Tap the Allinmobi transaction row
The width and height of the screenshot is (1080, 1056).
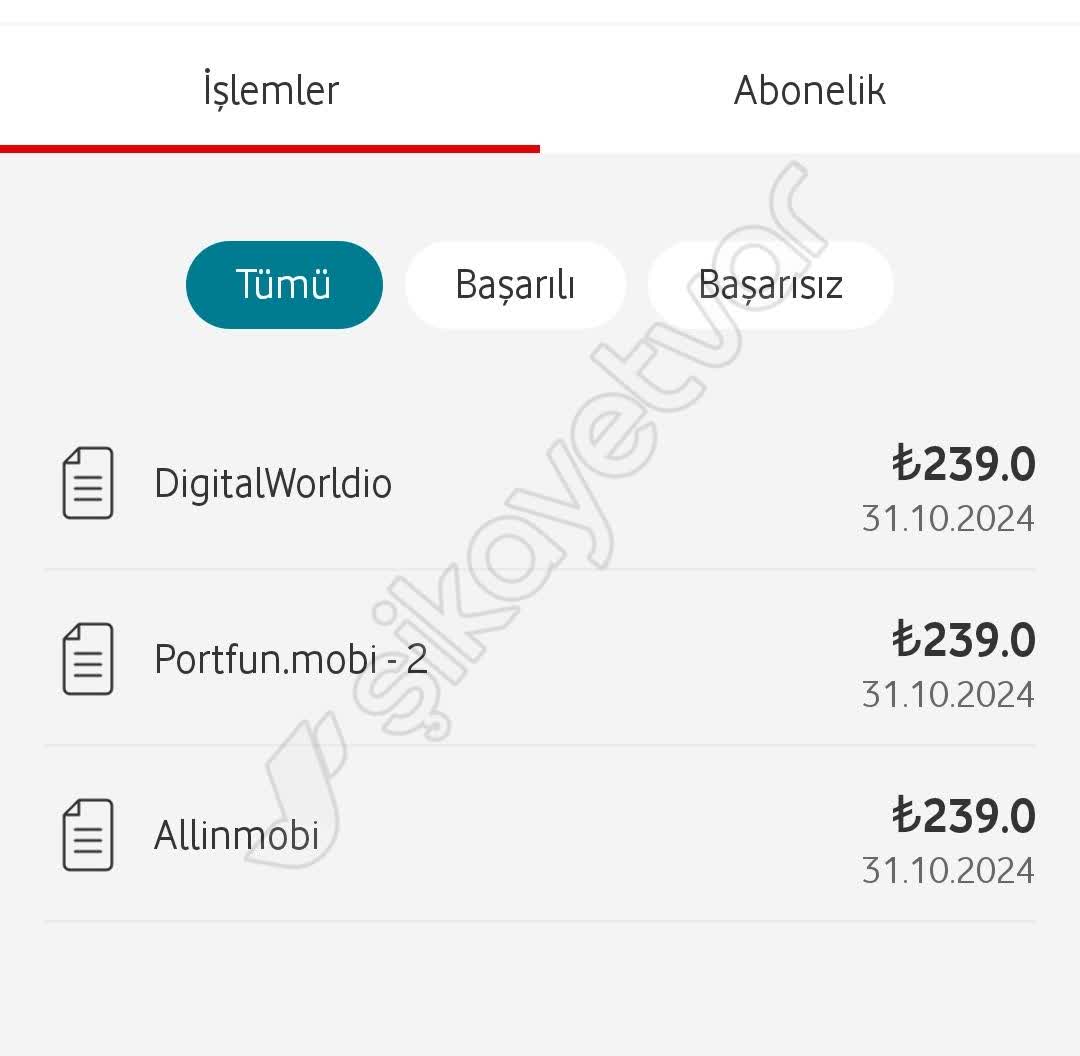point(540,836)
